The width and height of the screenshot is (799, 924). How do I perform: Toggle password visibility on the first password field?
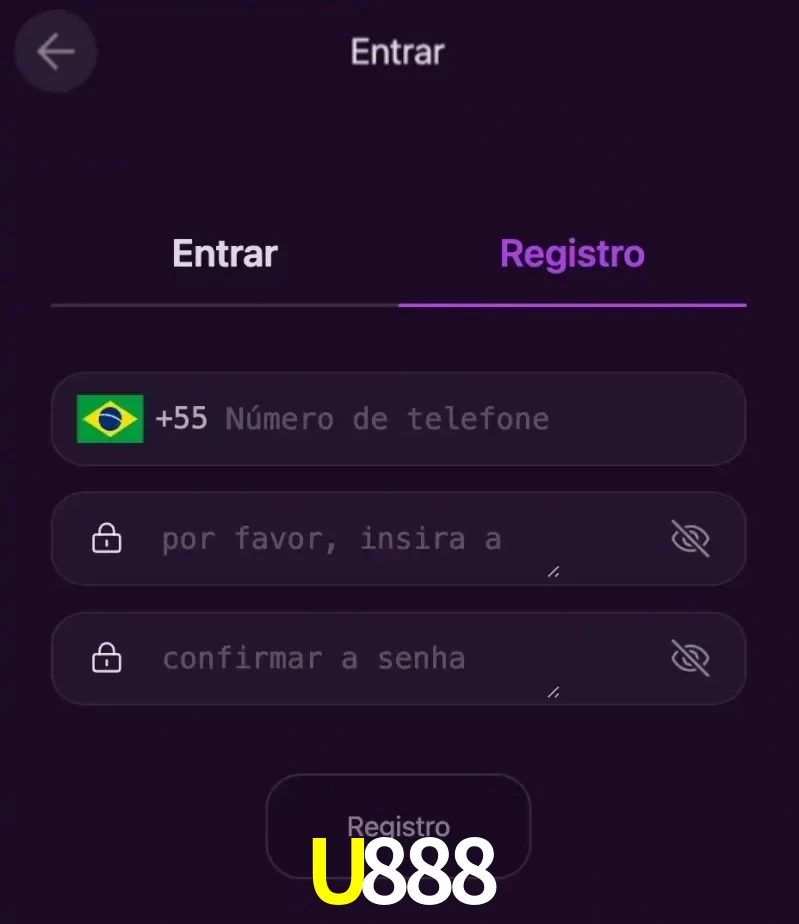(x=691, y=538)
